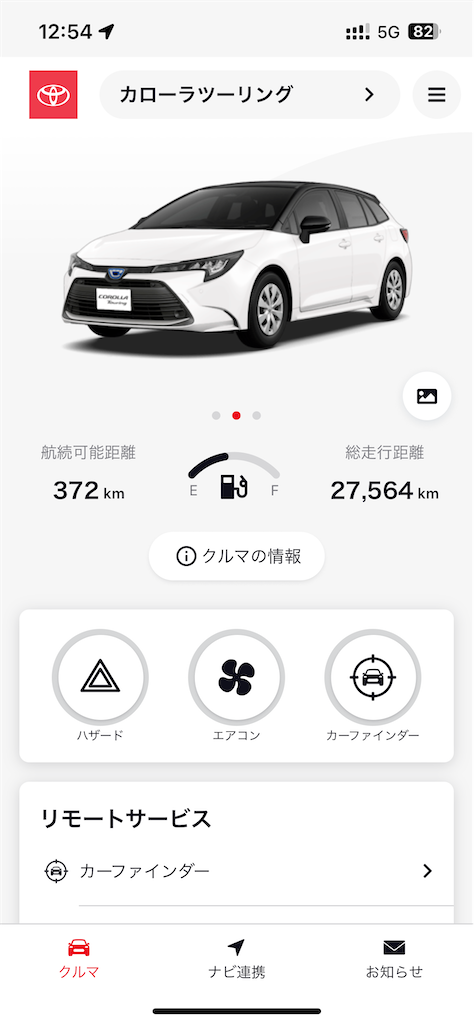The image size is (474, 1024).
Task: Open クルマの情報 vehicle info
Action: [237, 556]
